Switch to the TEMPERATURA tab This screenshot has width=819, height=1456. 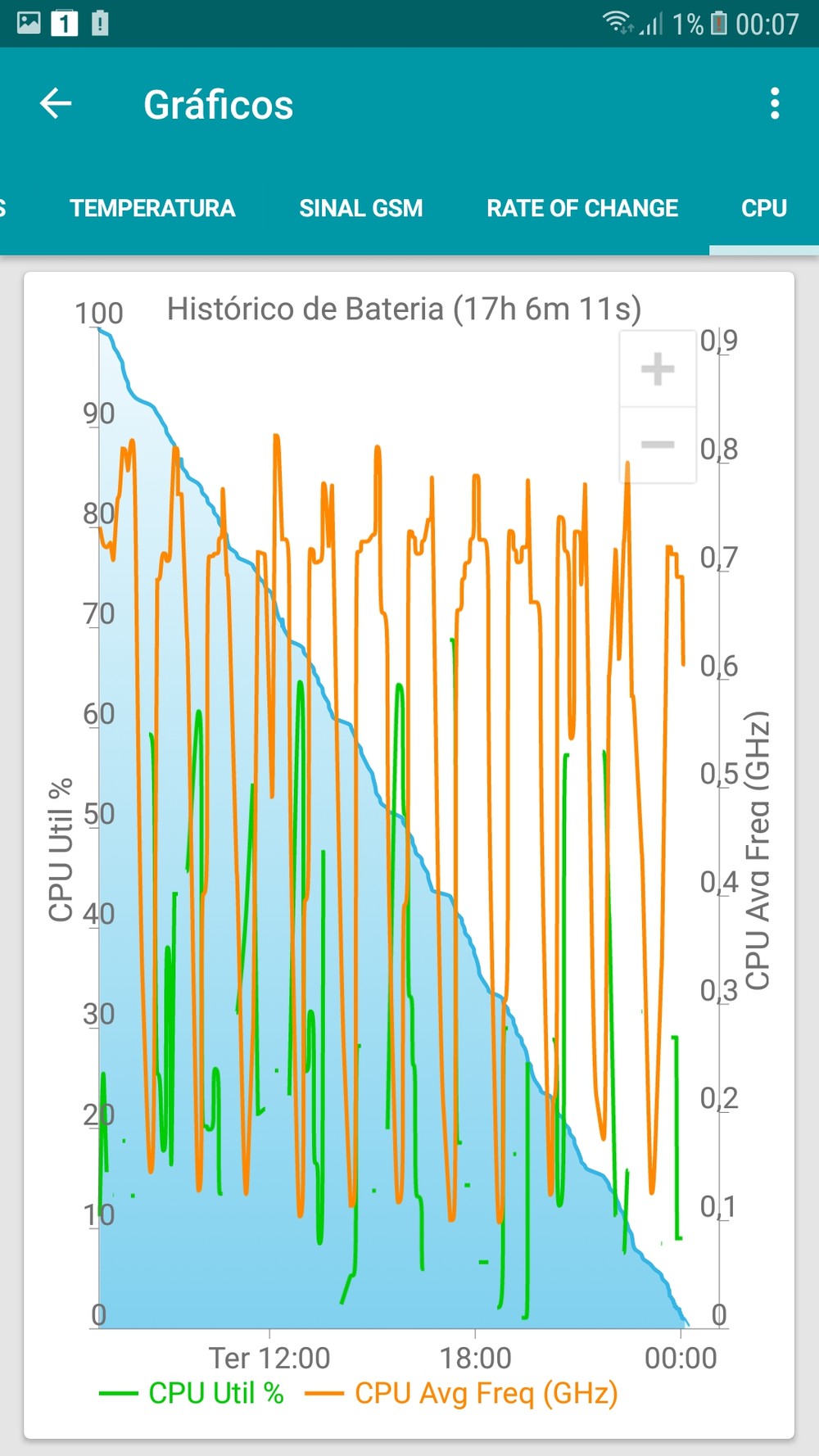pyautogui.click(x=152, y=208)
